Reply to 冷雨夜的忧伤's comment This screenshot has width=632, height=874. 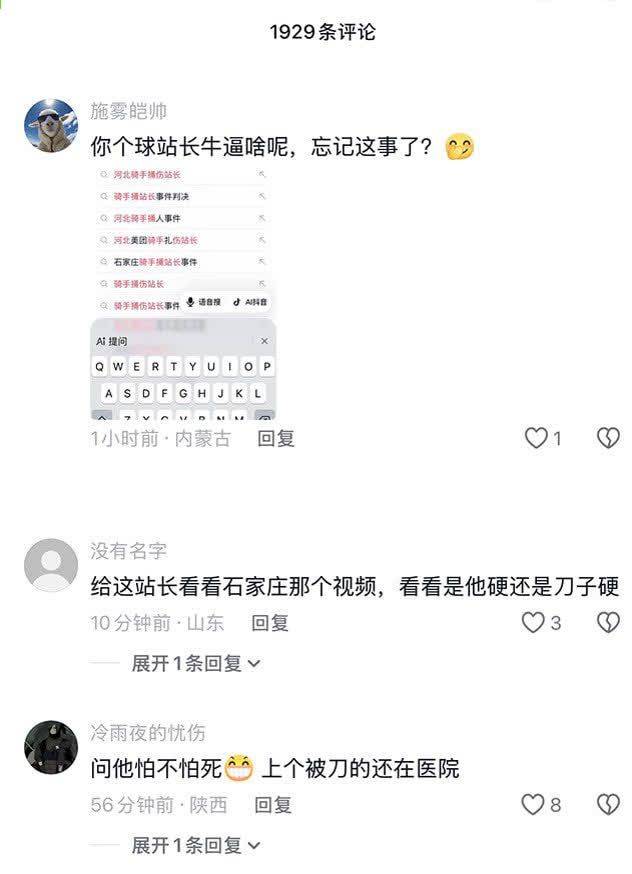click(x=273, y=805)
